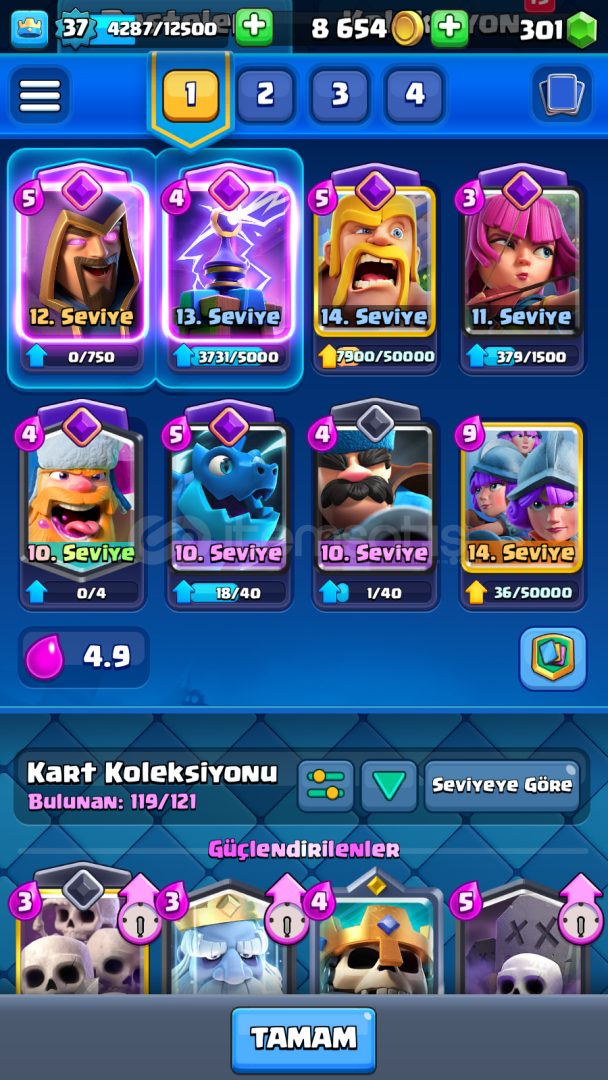Open the card decks icon
The width and height of the screenshot is (608, 1080).
[x=561, y=94]
